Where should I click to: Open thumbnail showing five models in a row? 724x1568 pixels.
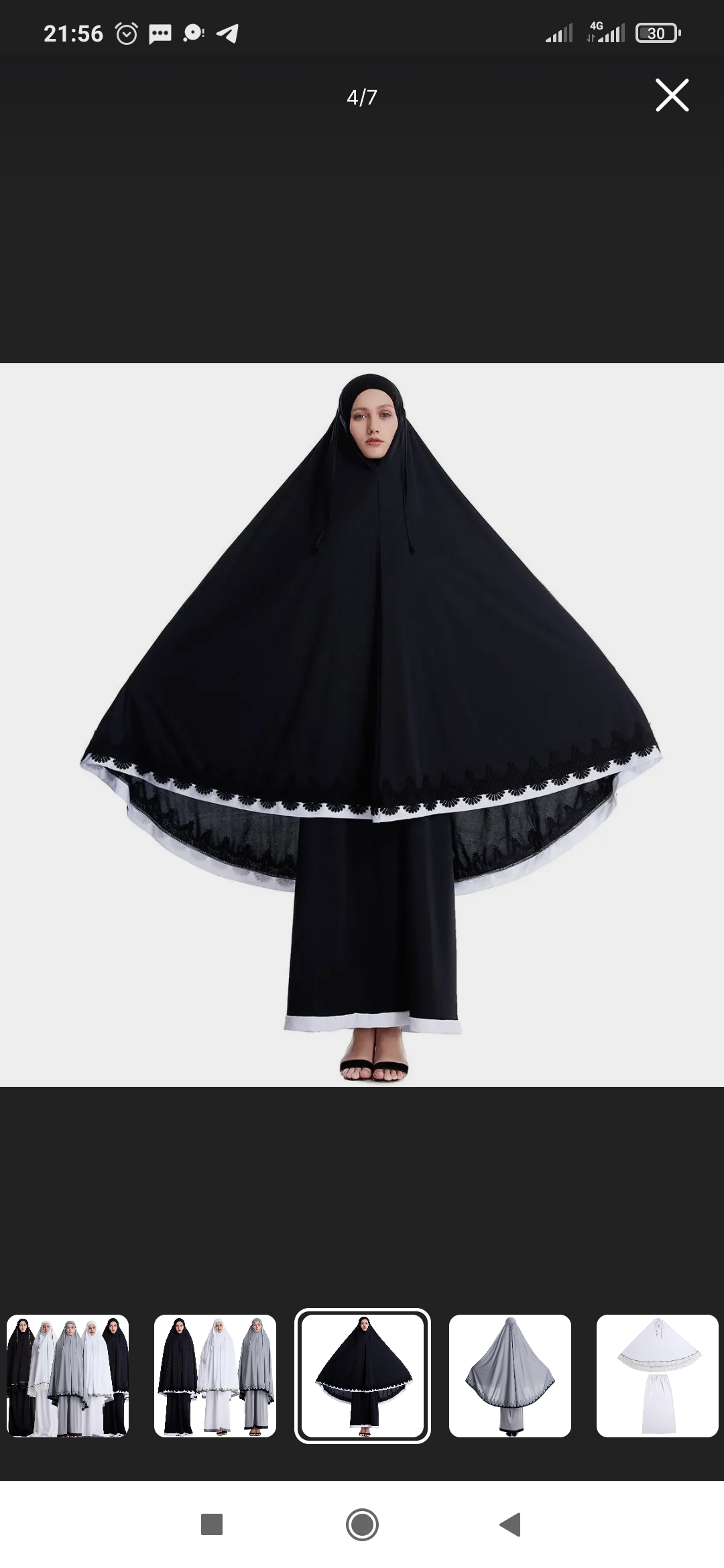point(68,1376)
